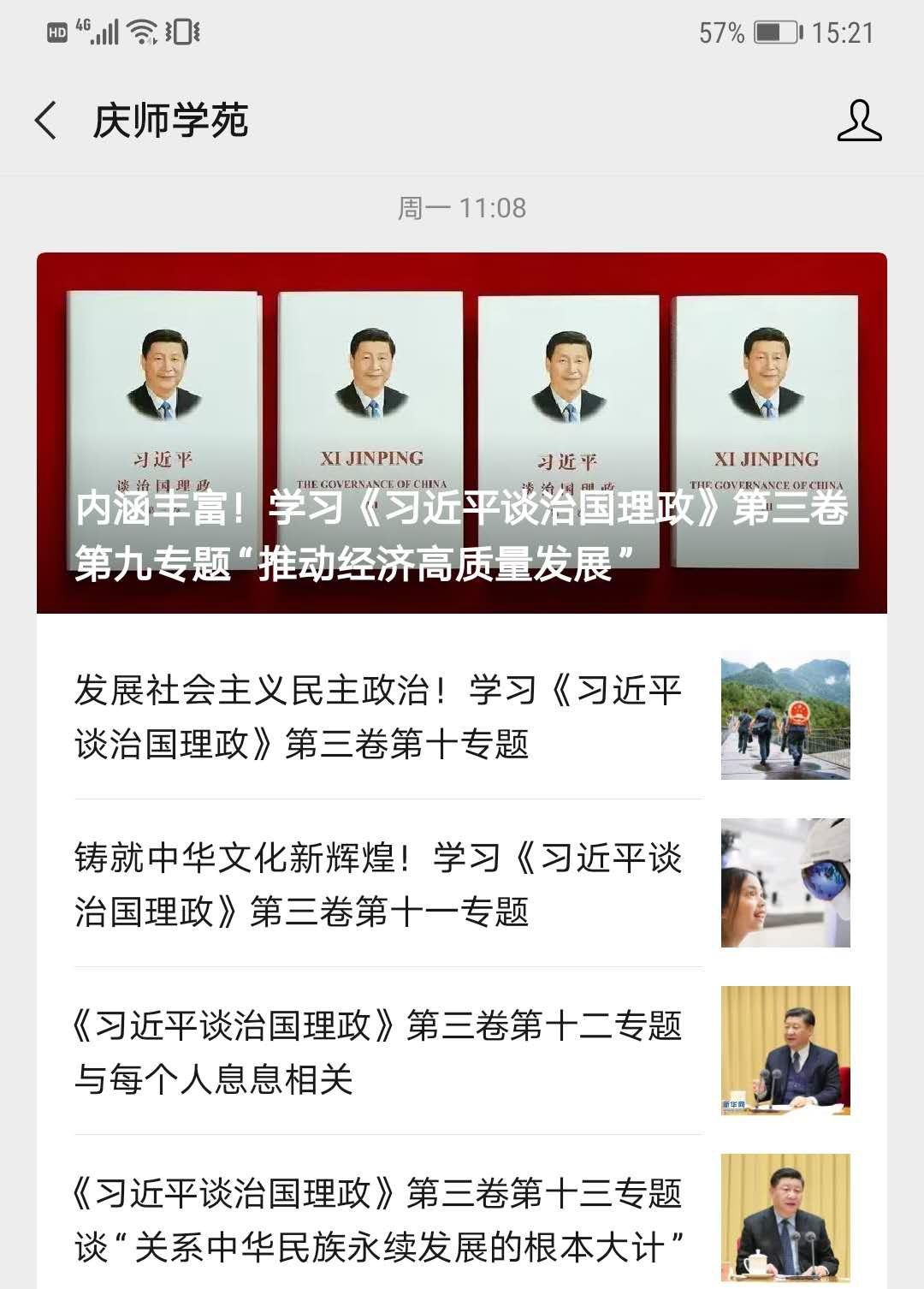Open the account profile icon

tap(859, 120)
